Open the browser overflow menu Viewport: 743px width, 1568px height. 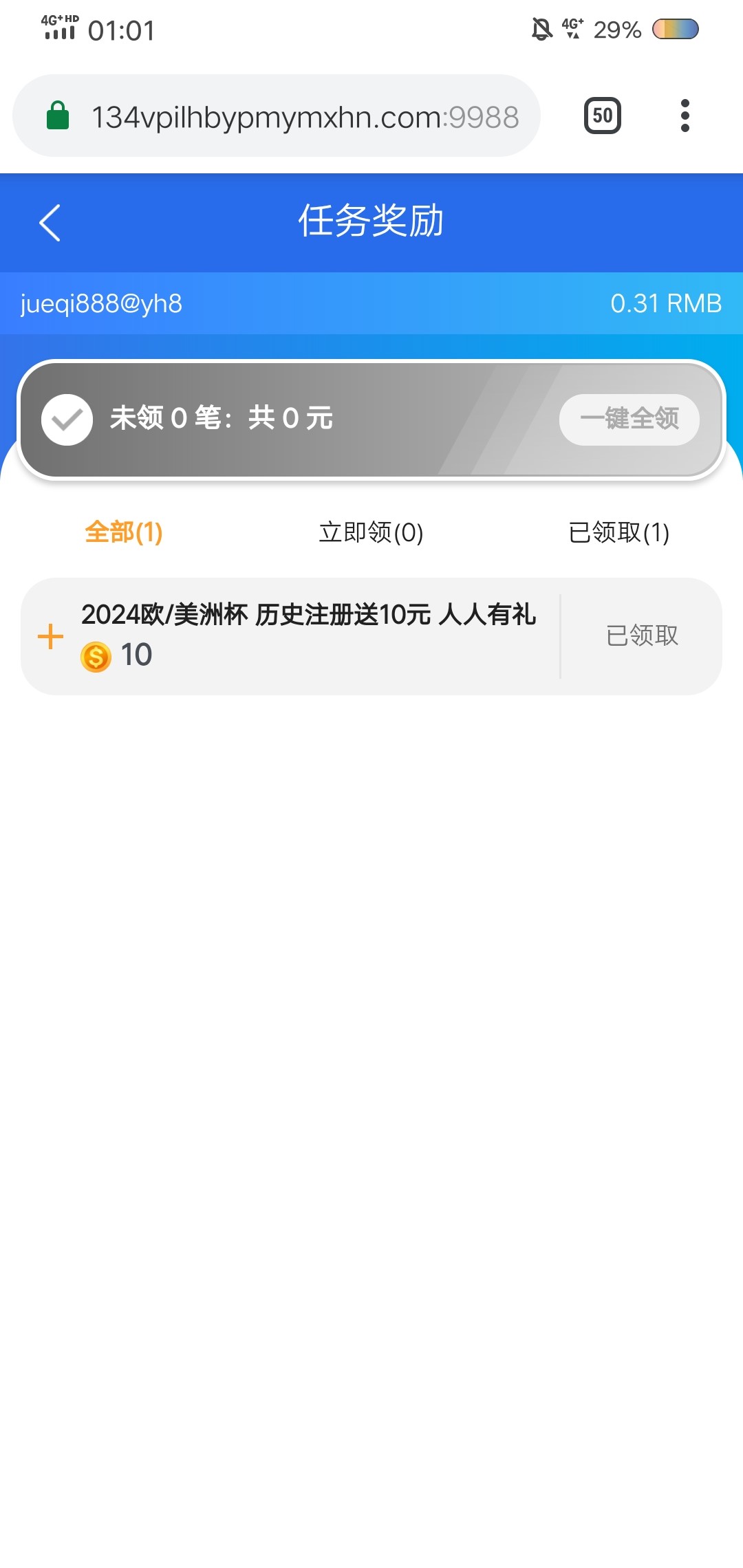coord(685,116)
